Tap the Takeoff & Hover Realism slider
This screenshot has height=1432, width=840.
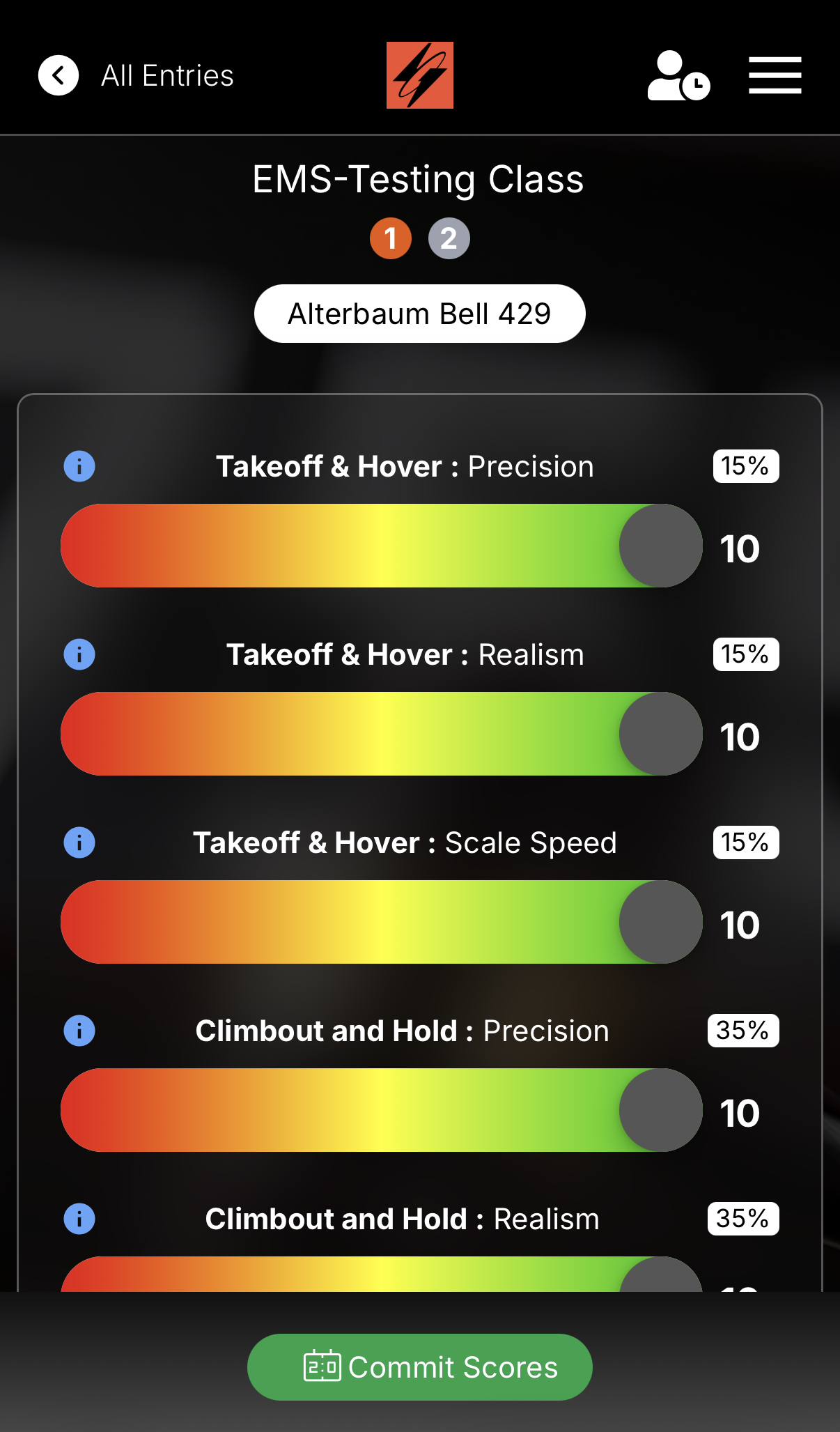(x=381, y=734)
